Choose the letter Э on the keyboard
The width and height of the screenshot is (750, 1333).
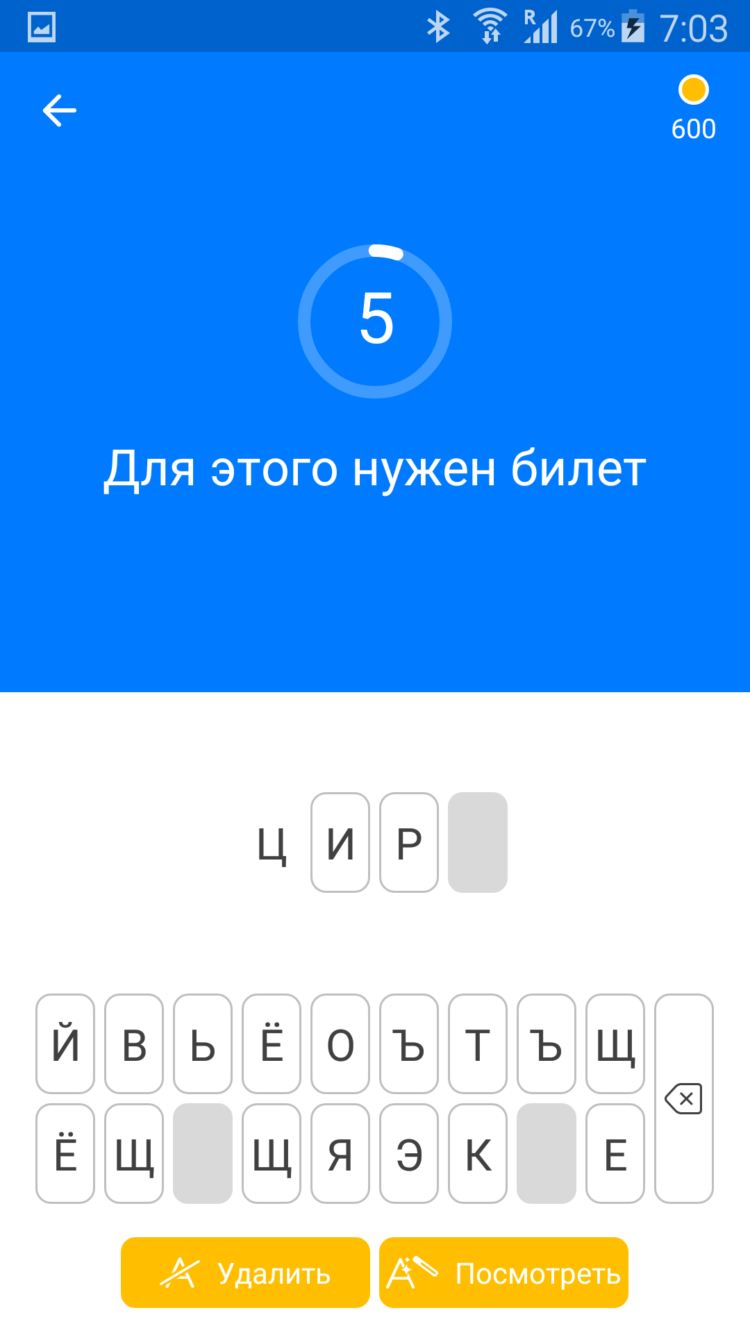[408, 1154]
